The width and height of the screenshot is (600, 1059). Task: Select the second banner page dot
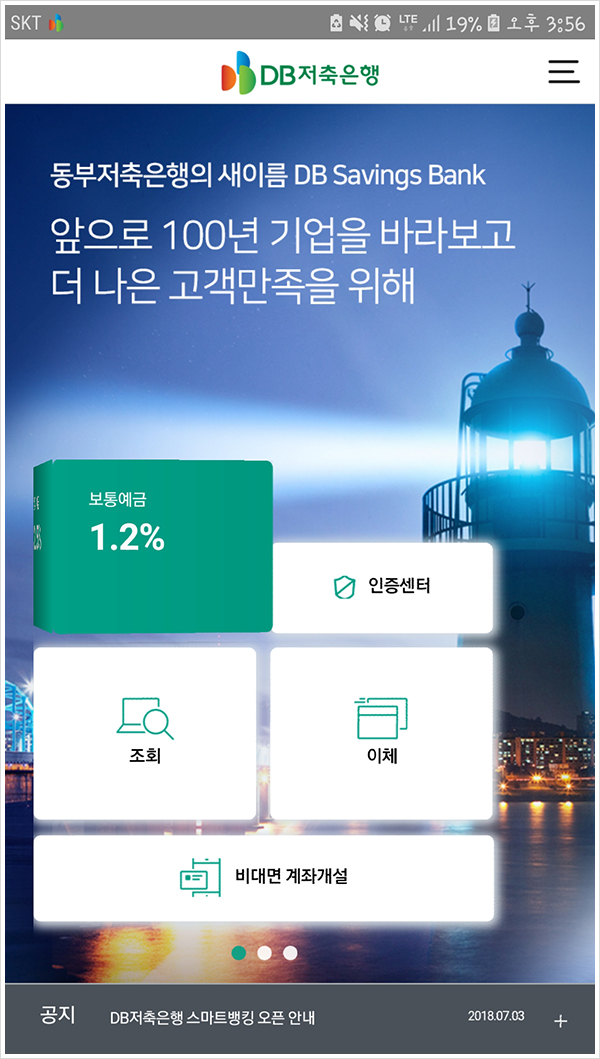tap(264, 952)
